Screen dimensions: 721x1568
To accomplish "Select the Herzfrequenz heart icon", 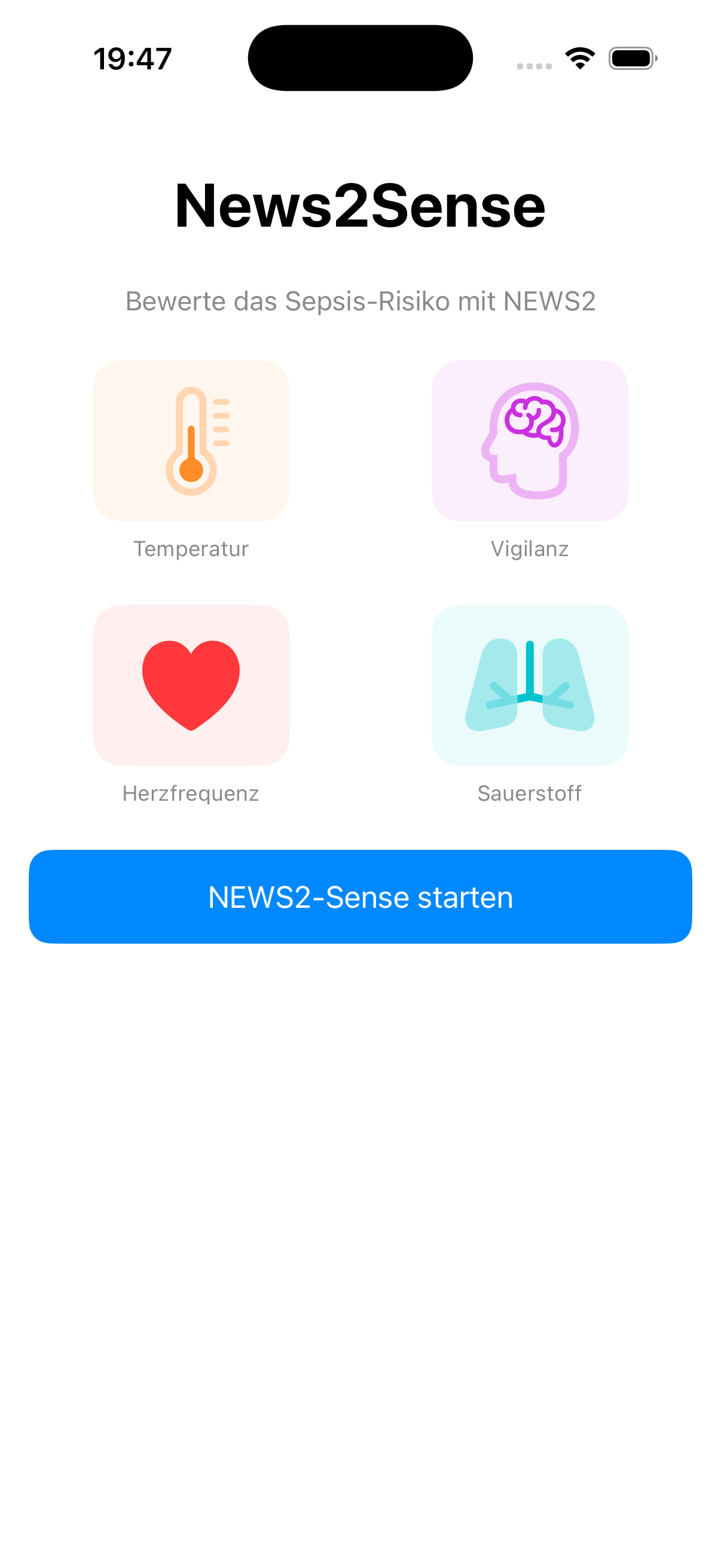I will click(191, 685).
